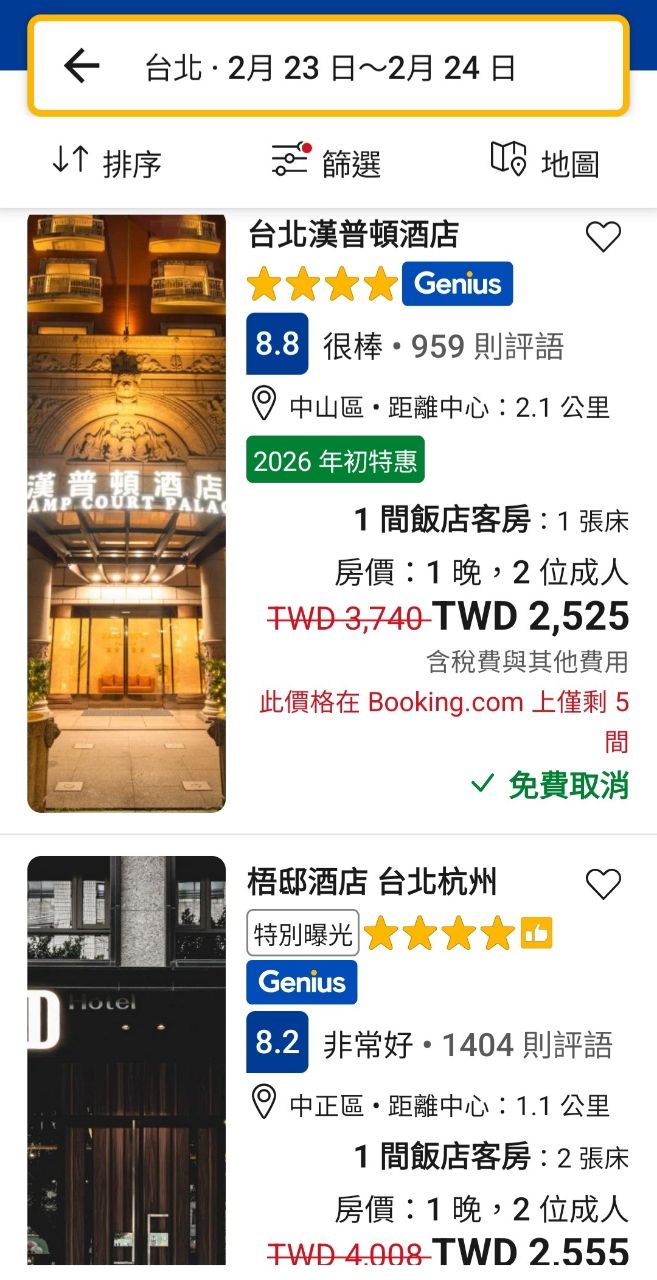657x1280 pixels.
Task: Save 台北漢普頓酒店 to favorites
Action: [603, 237]
